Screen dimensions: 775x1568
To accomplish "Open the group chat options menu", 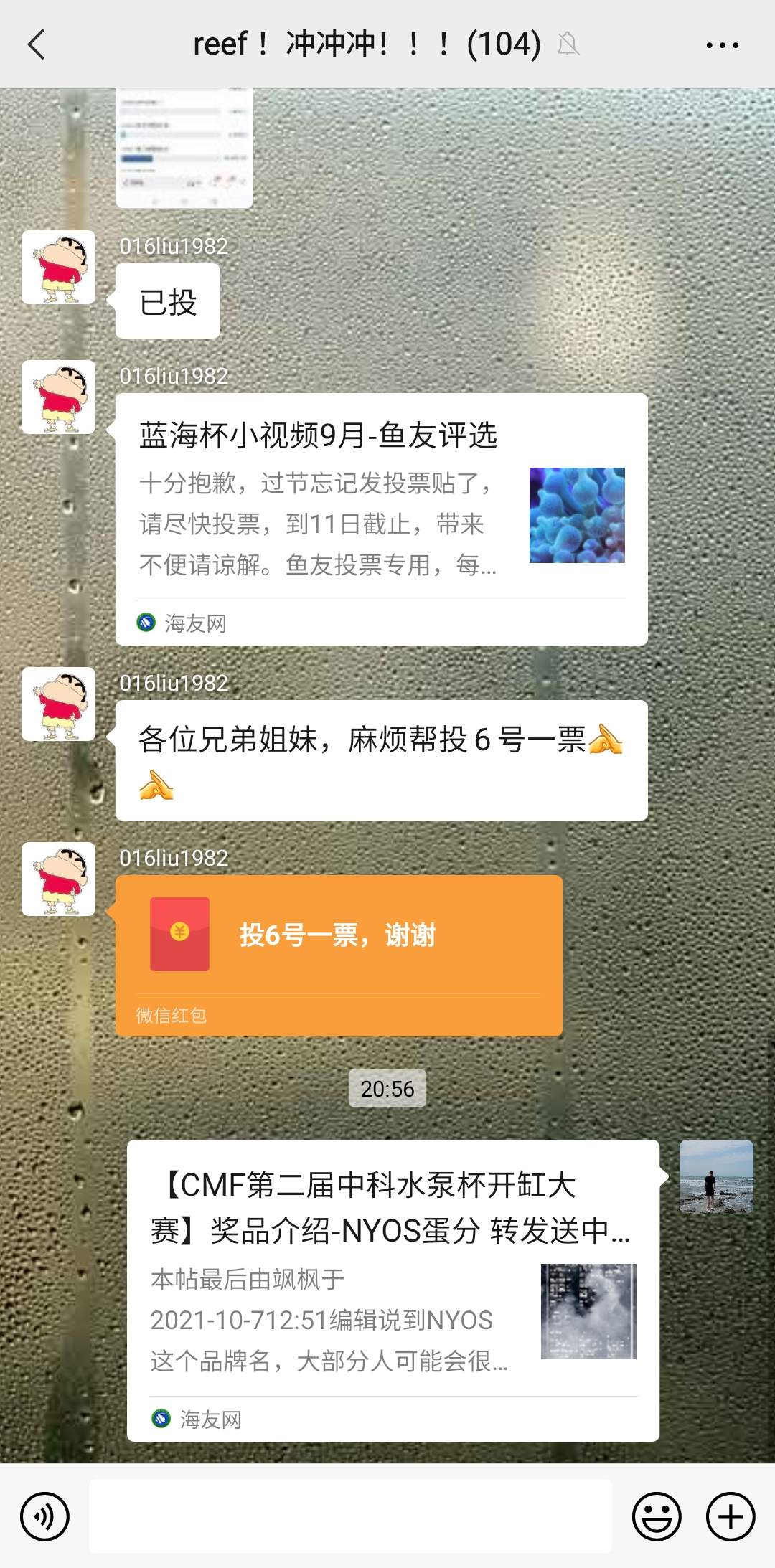I will [x=722, y=44].
